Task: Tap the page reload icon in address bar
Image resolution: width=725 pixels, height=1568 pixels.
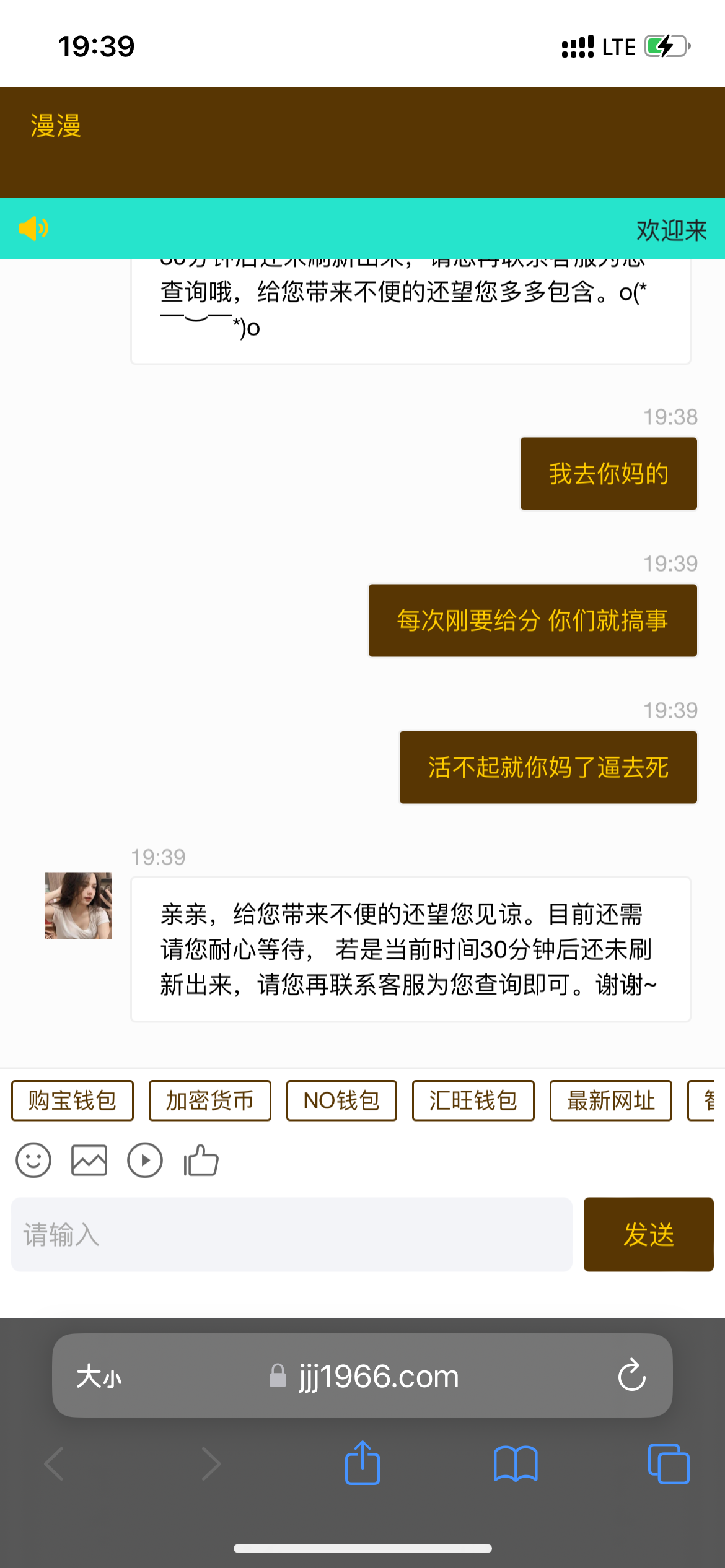Action: 631,1376
